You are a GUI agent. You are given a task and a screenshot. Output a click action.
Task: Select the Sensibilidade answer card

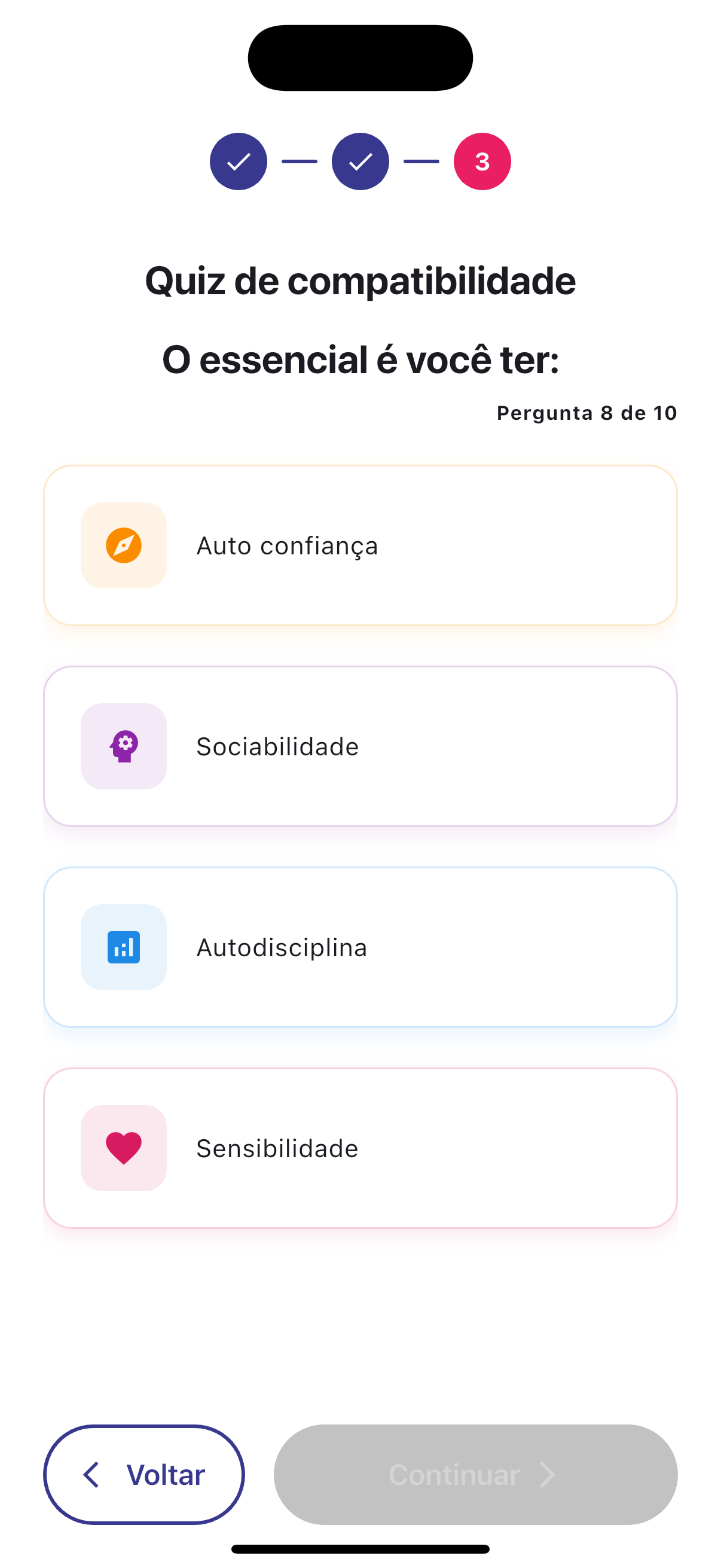[360, 1148]
